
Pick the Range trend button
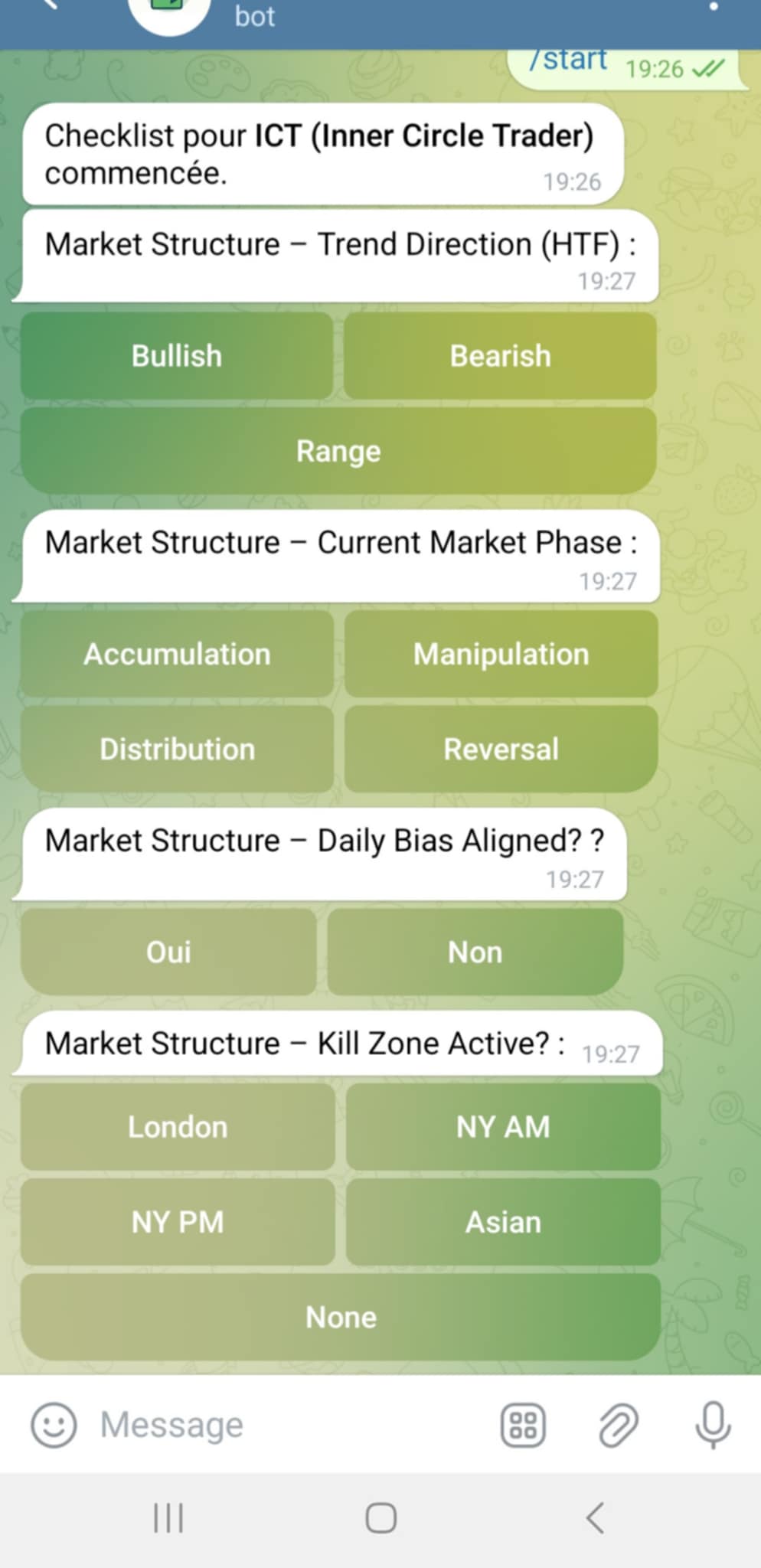[x=338, y=451]
